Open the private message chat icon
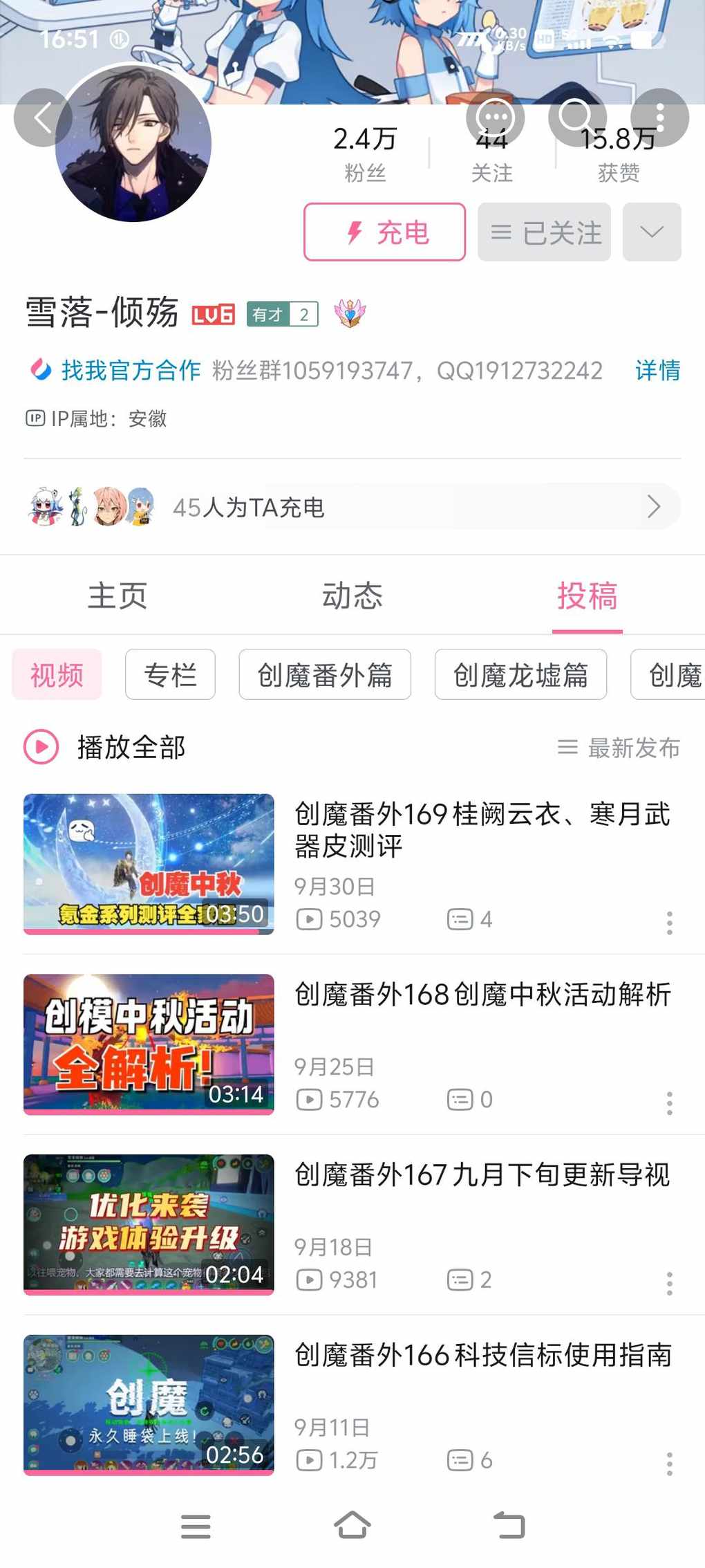This screenshot has width=705, height=1568. coord(495,118)
